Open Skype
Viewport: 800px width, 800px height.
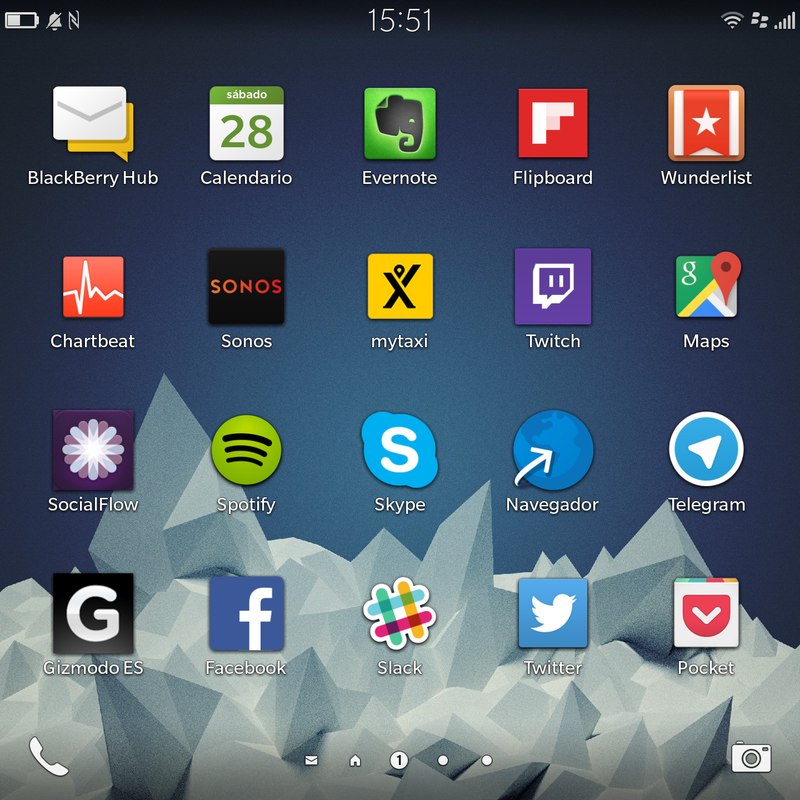(399, 450)
